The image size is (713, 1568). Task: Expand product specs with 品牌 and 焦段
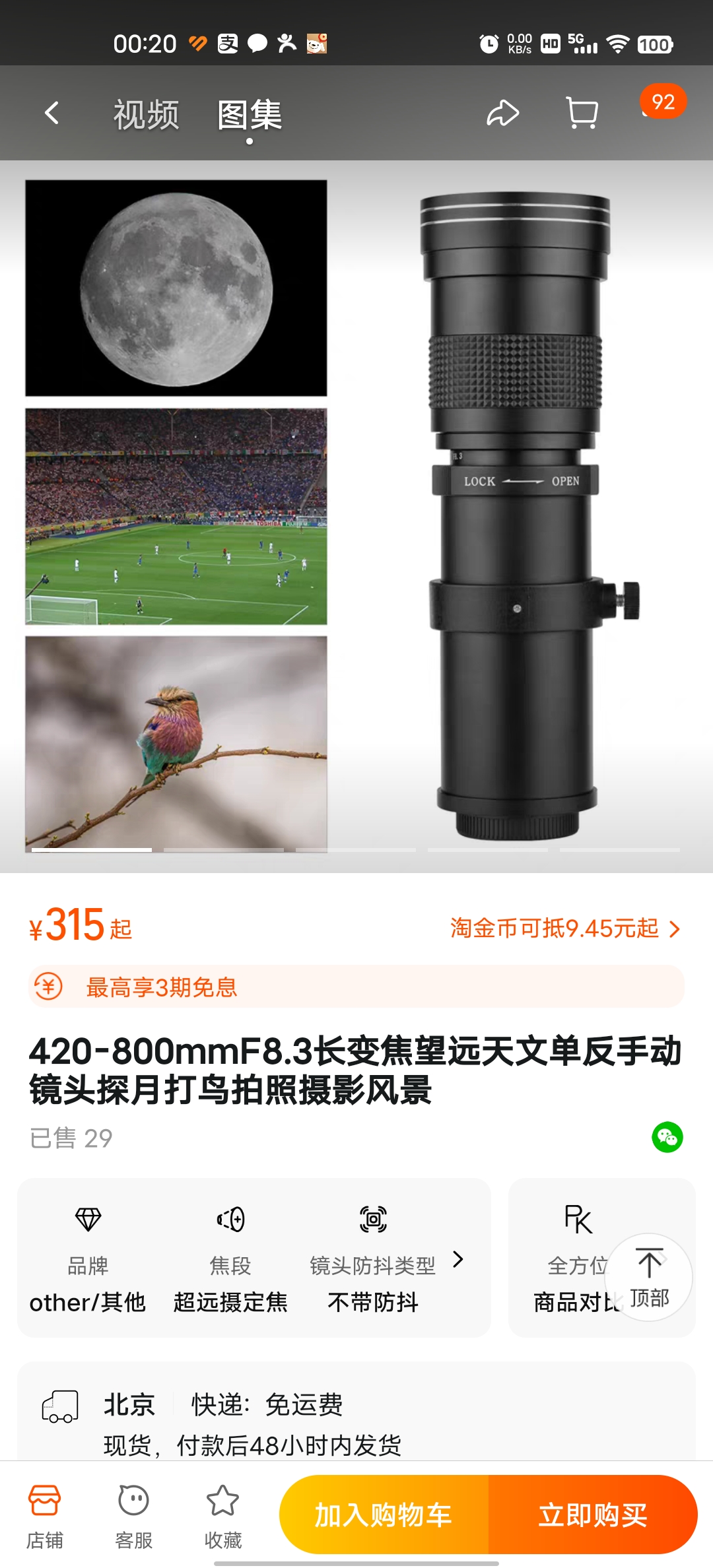[x=254, y=1258]
